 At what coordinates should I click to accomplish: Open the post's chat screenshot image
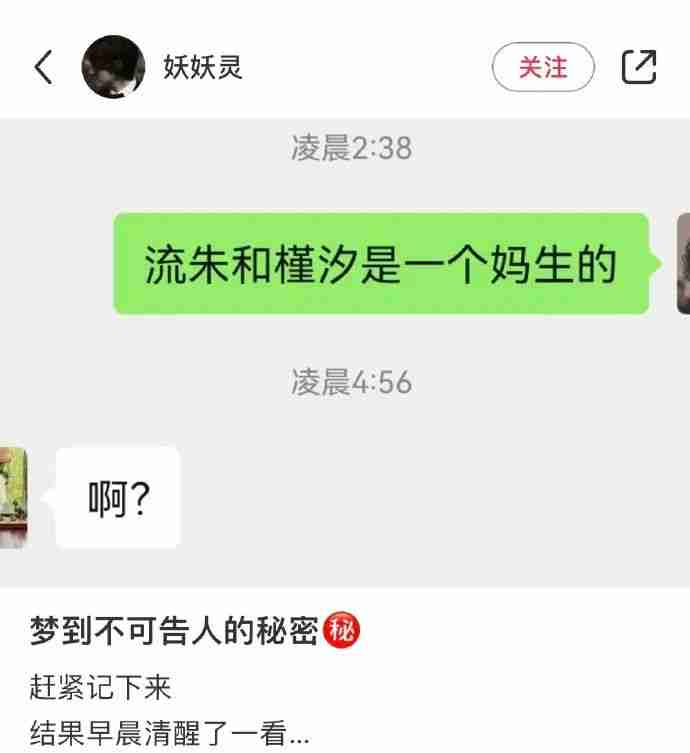(345, 350)
